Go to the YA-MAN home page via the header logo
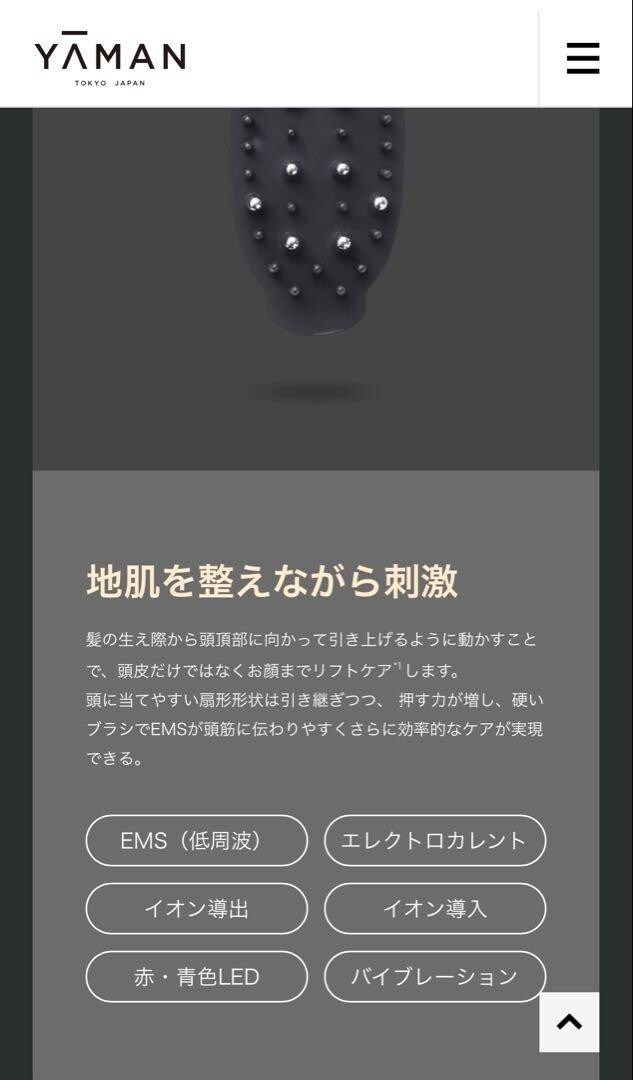This screenshot has height=1080, width=633. [110, 58]
